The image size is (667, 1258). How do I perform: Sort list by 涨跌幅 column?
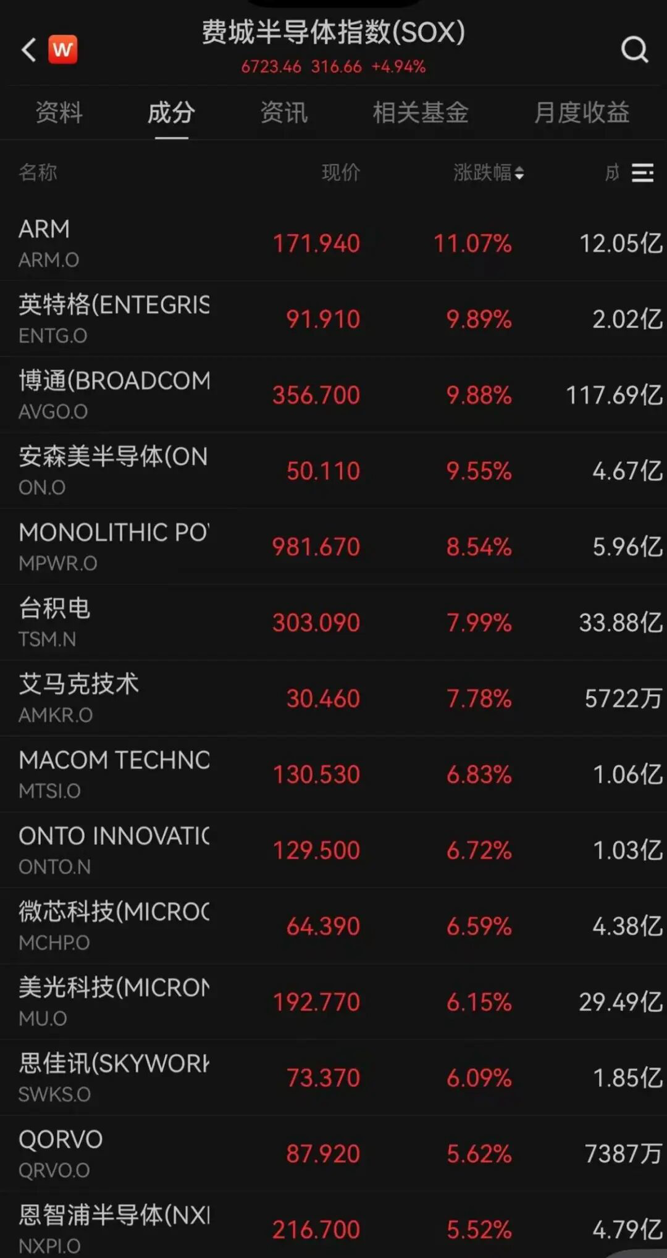(488, 173)
